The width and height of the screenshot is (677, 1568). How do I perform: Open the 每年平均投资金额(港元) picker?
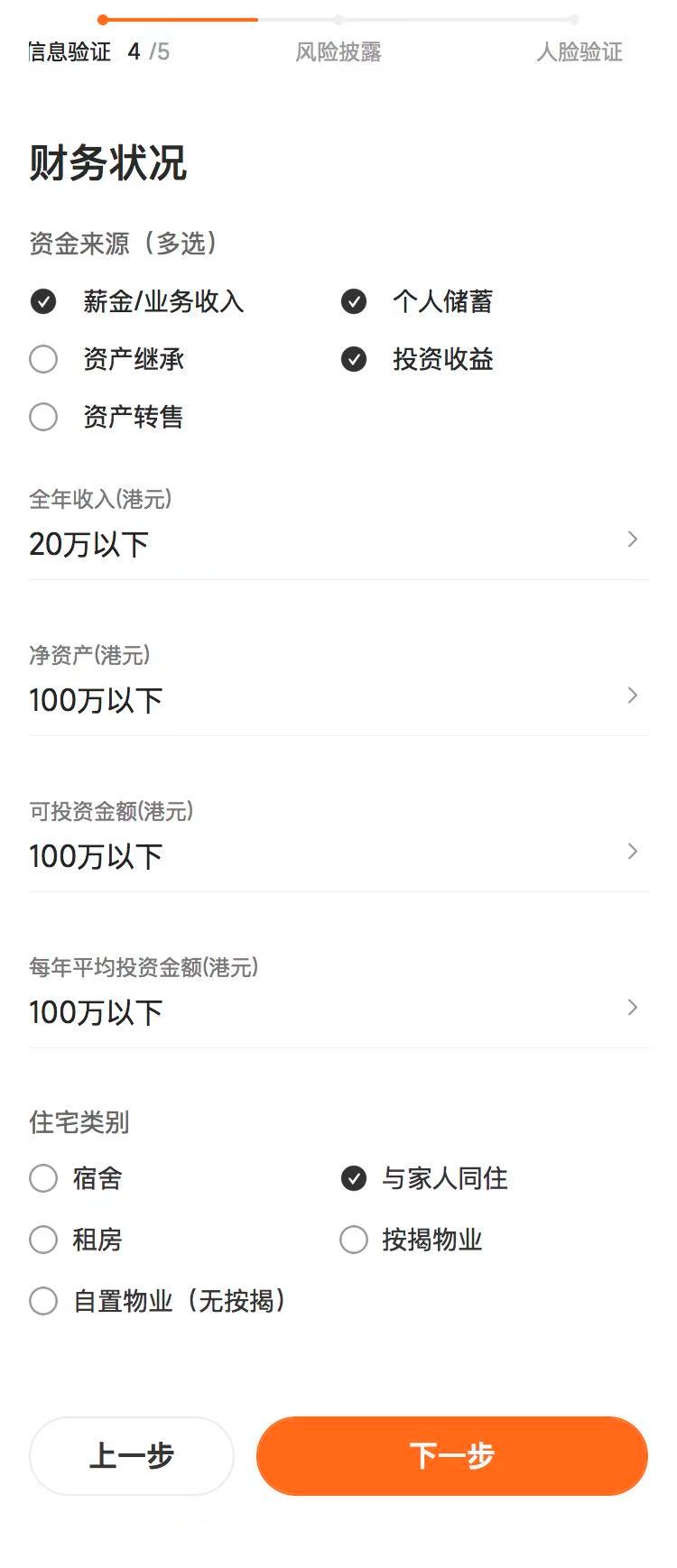(338, 1010)
